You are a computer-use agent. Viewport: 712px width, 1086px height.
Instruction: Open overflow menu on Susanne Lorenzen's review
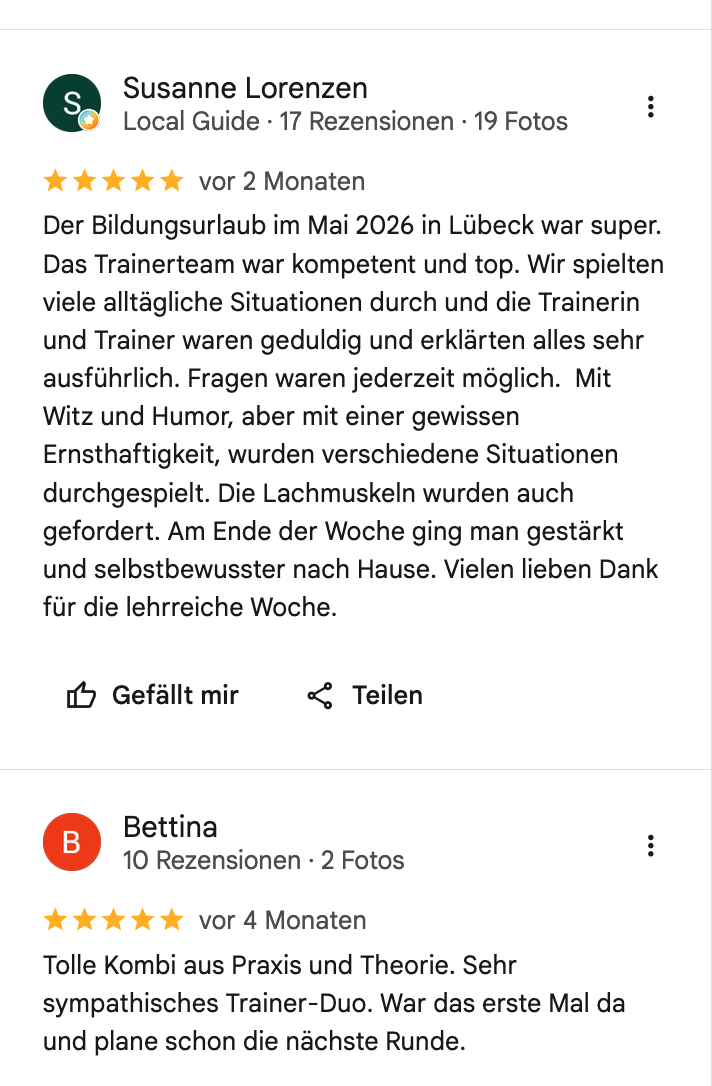coord(650,107)
